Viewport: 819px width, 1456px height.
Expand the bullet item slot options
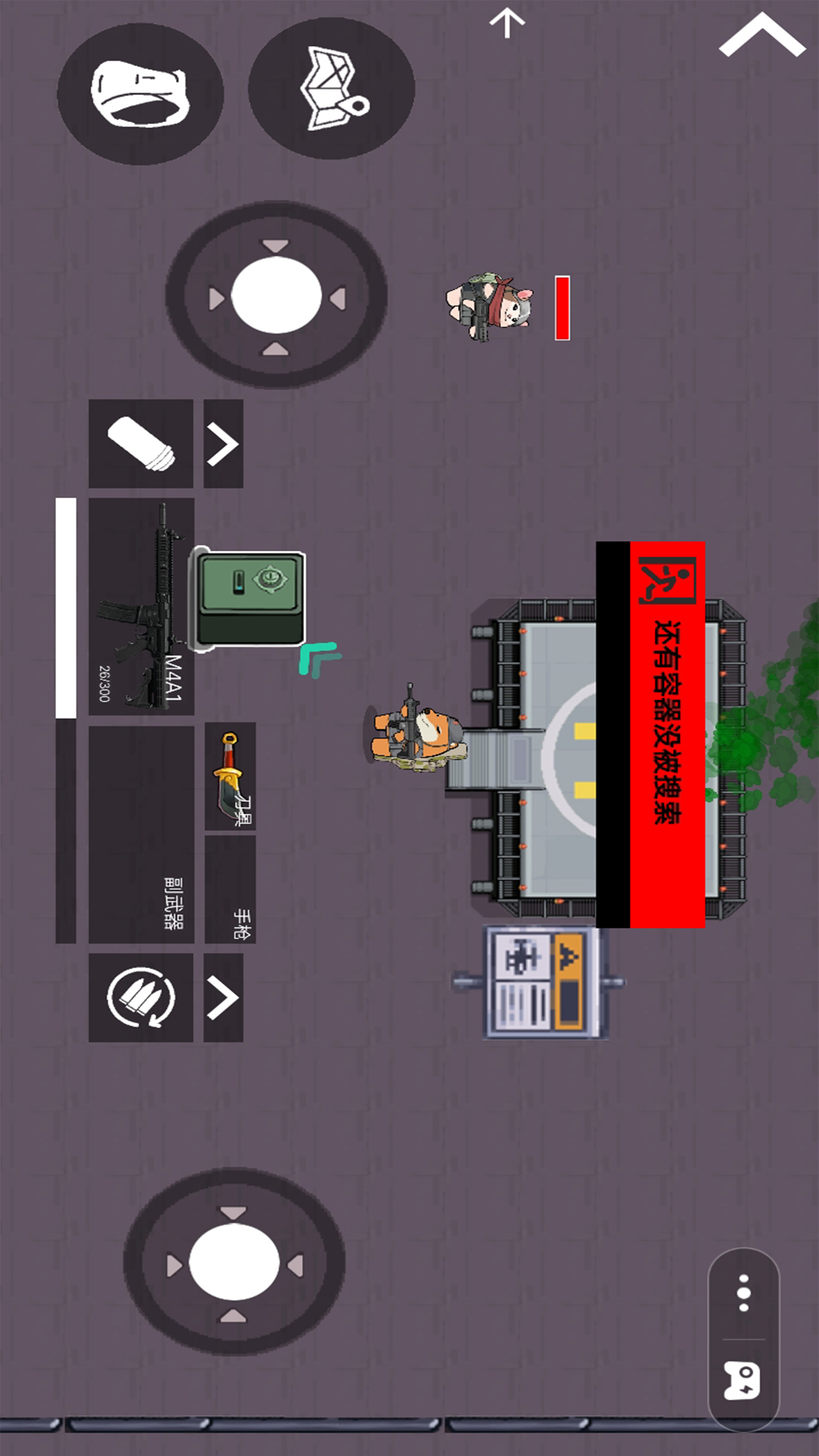point(224,444)
